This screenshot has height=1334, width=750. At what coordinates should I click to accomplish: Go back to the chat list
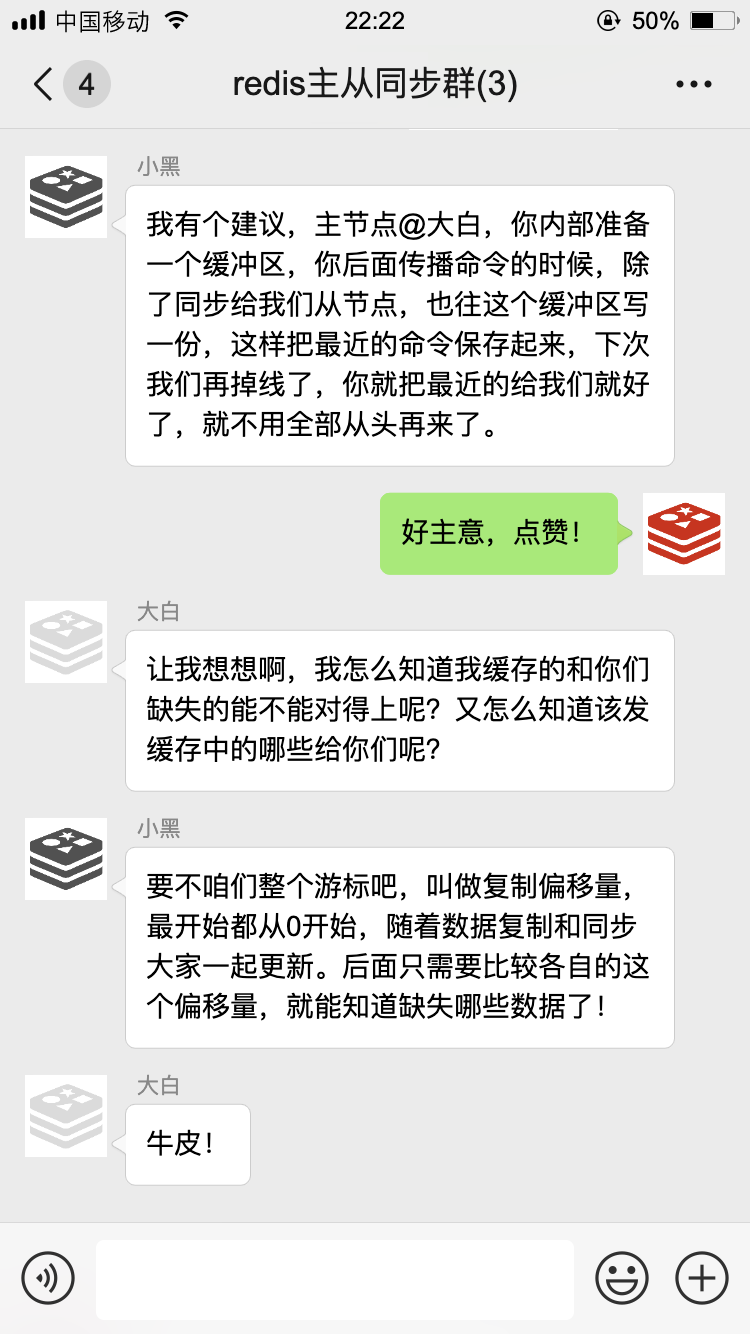(44, 84)
